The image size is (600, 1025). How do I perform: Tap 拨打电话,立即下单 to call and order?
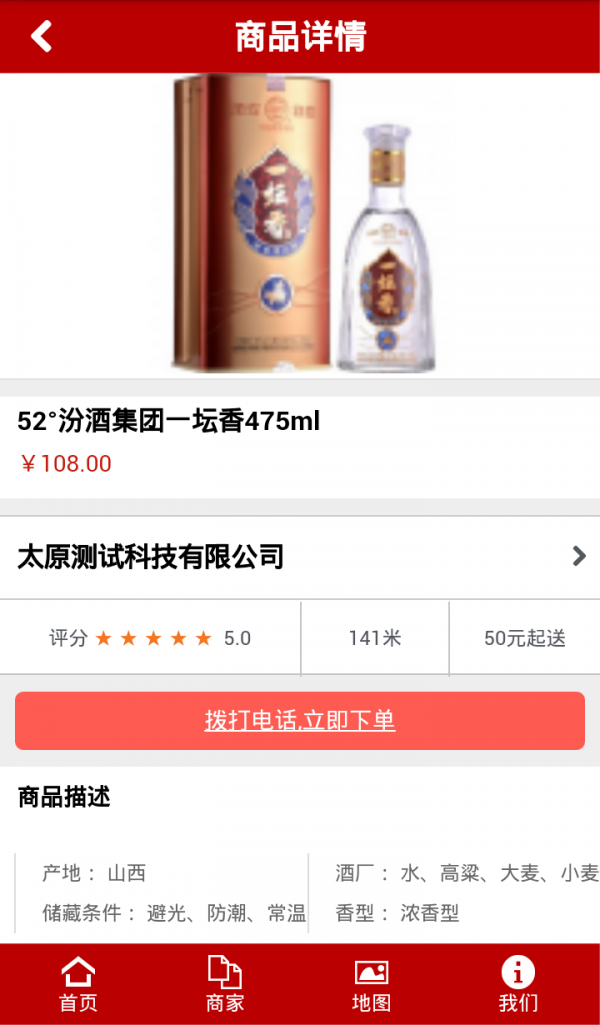pos(300,721)
